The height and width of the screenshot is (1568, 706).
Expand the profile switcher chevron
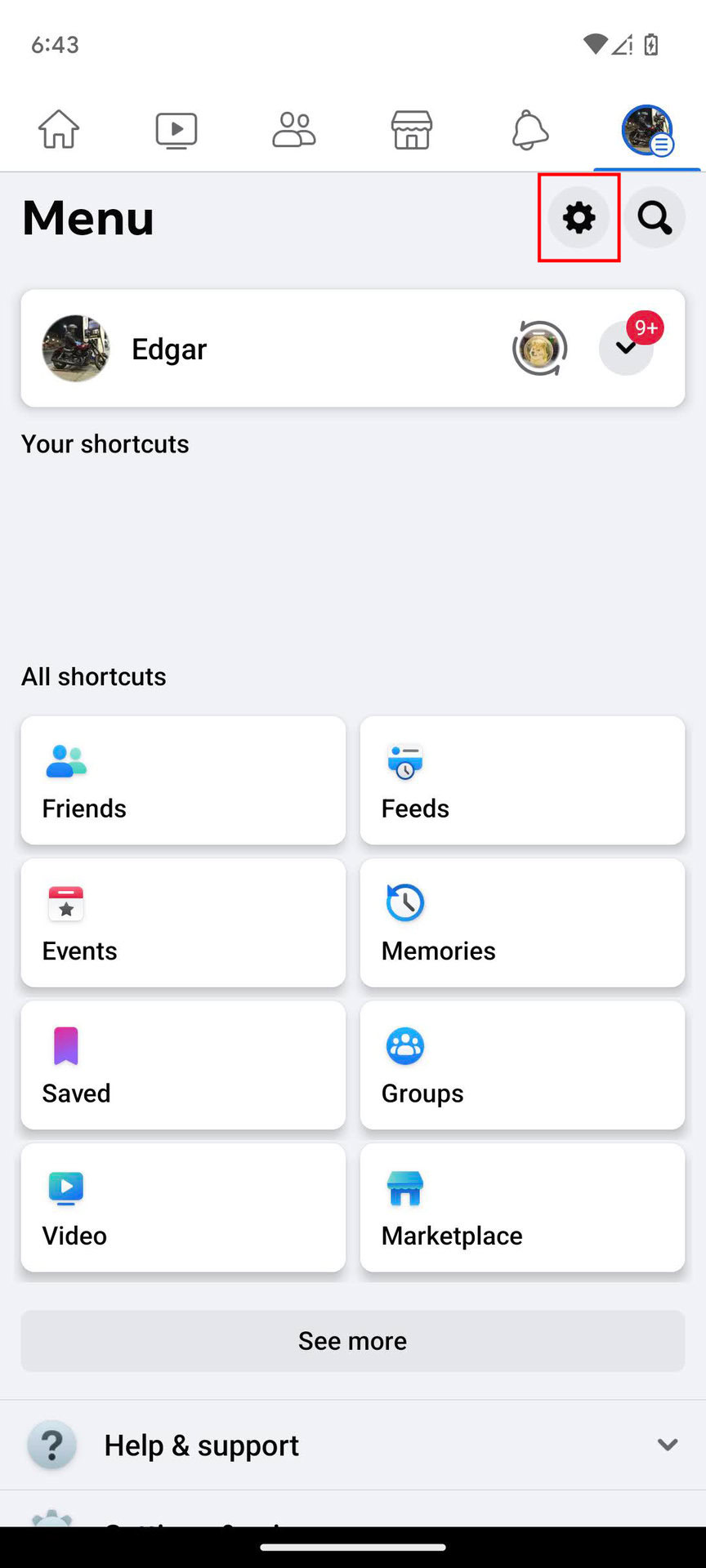(x=627, y=349)
